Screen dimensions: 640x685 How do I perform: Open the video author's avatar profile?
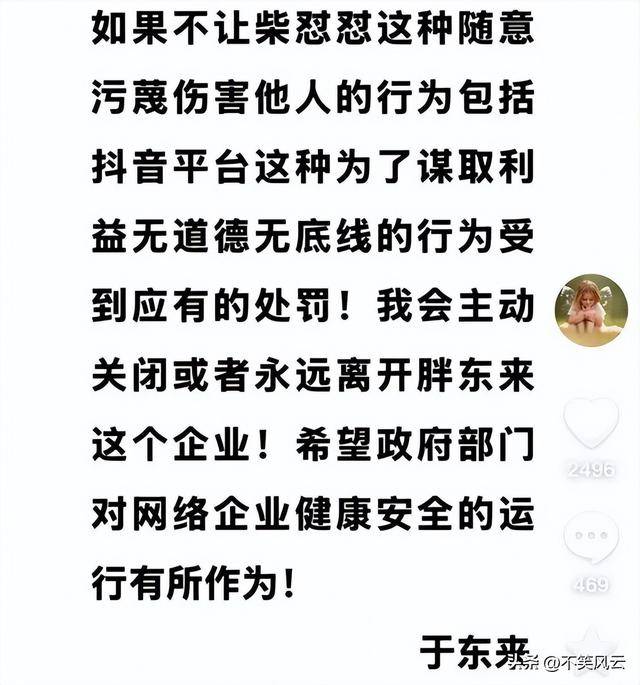tap(591, 308)
